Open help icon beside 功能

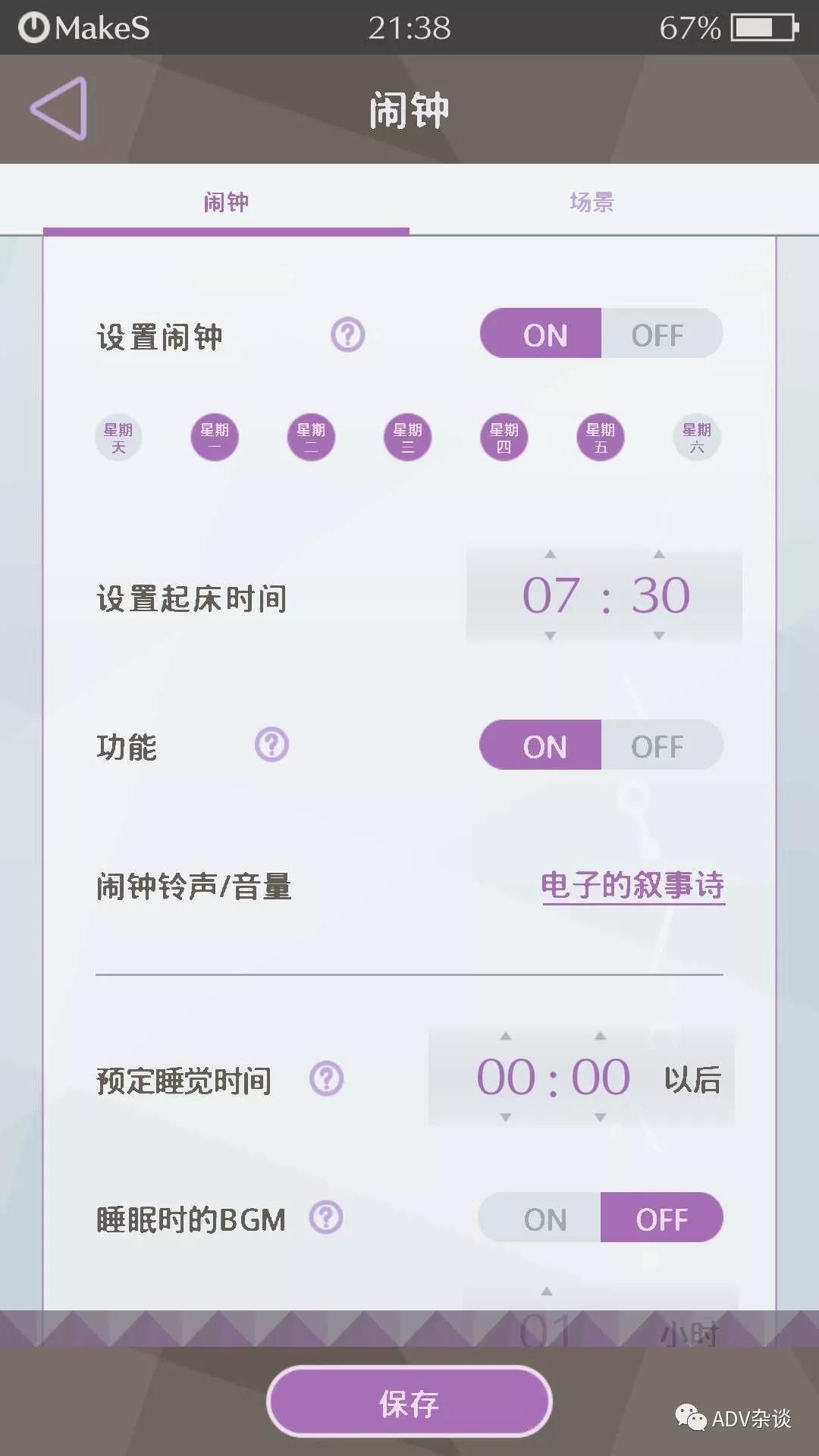coord(271,745)
